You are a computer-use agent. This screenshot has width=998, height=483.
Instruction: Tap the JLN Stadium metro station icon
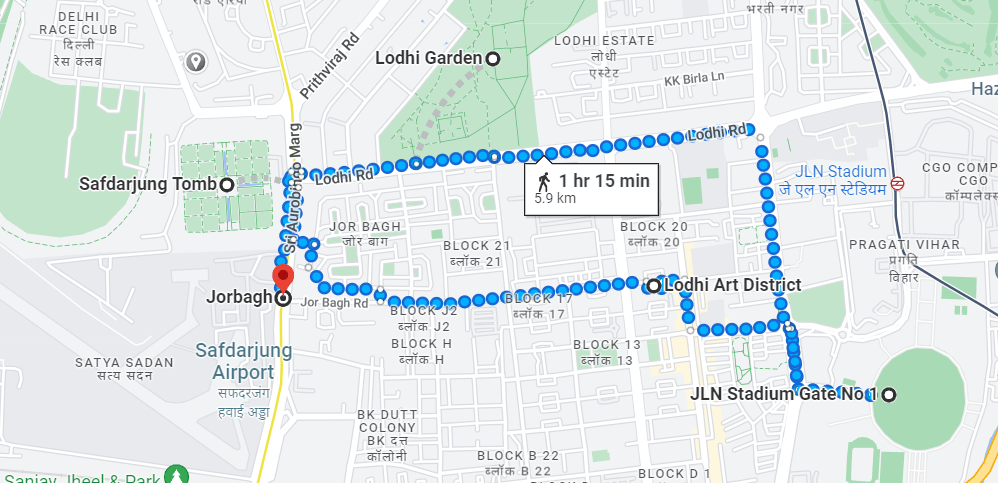pos(899,183)
